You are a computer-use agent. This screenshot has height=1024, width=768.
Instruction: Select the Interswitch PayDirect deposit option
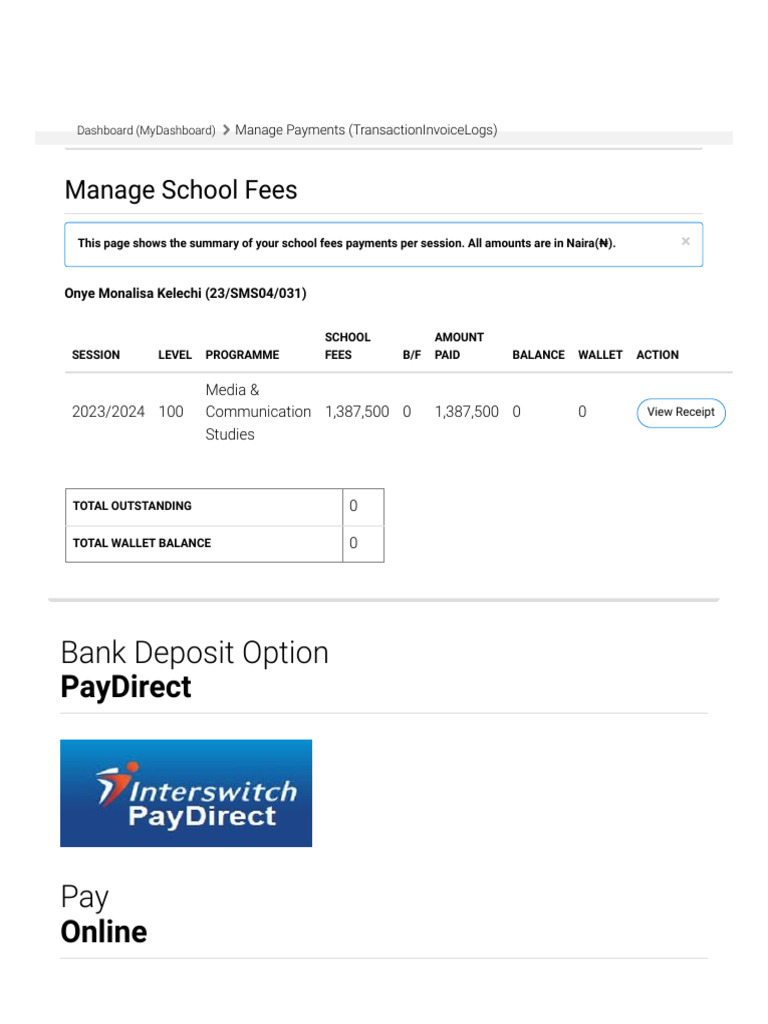186,793
